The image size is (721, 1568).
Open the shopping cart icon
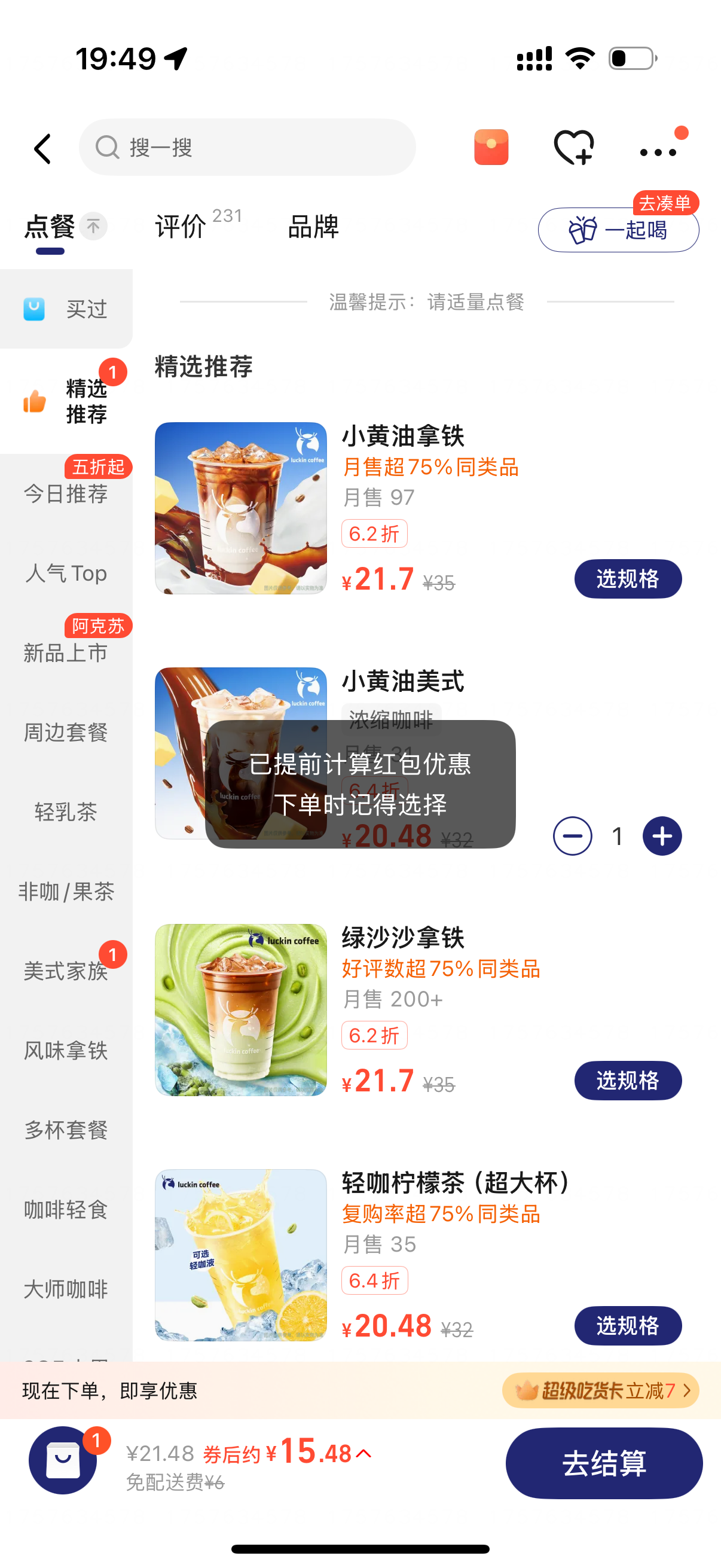[63, 1460]
